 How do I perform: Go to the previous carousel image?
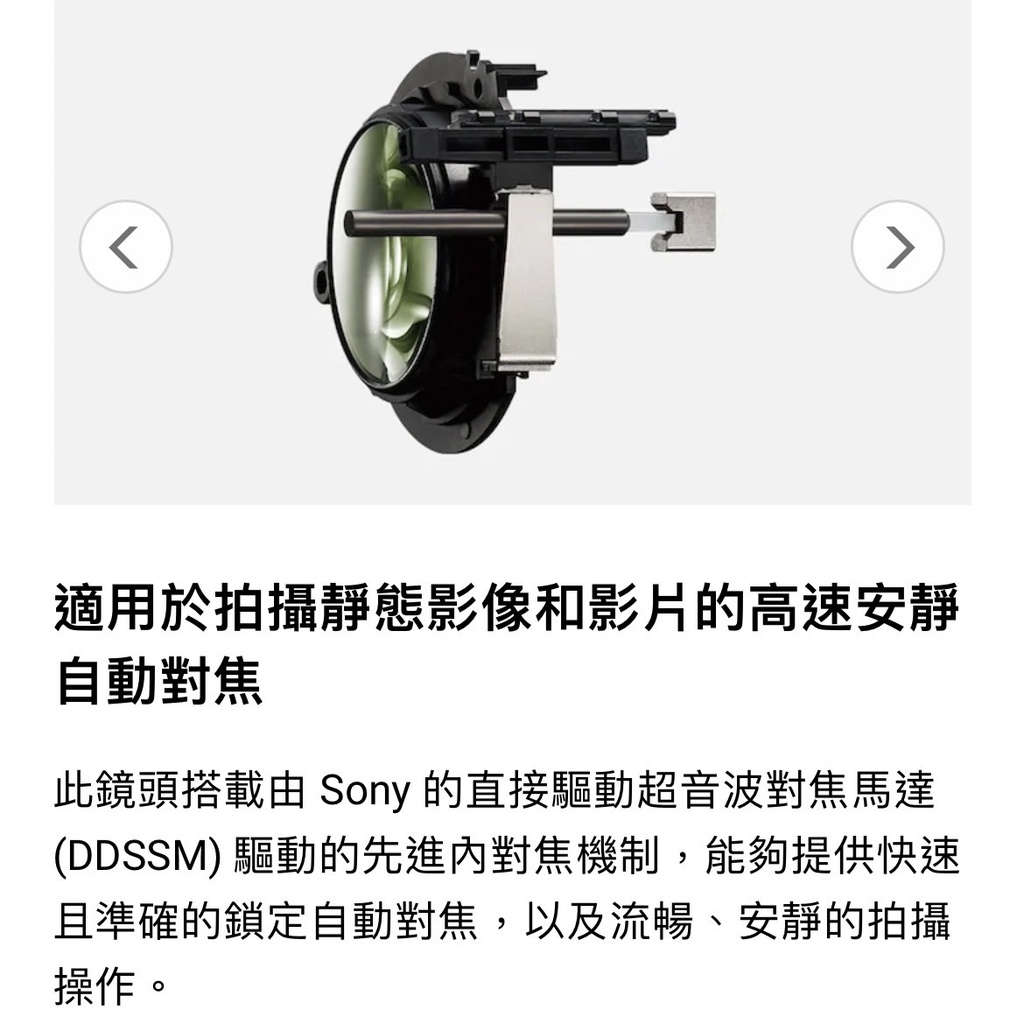[x=125, y=247]
